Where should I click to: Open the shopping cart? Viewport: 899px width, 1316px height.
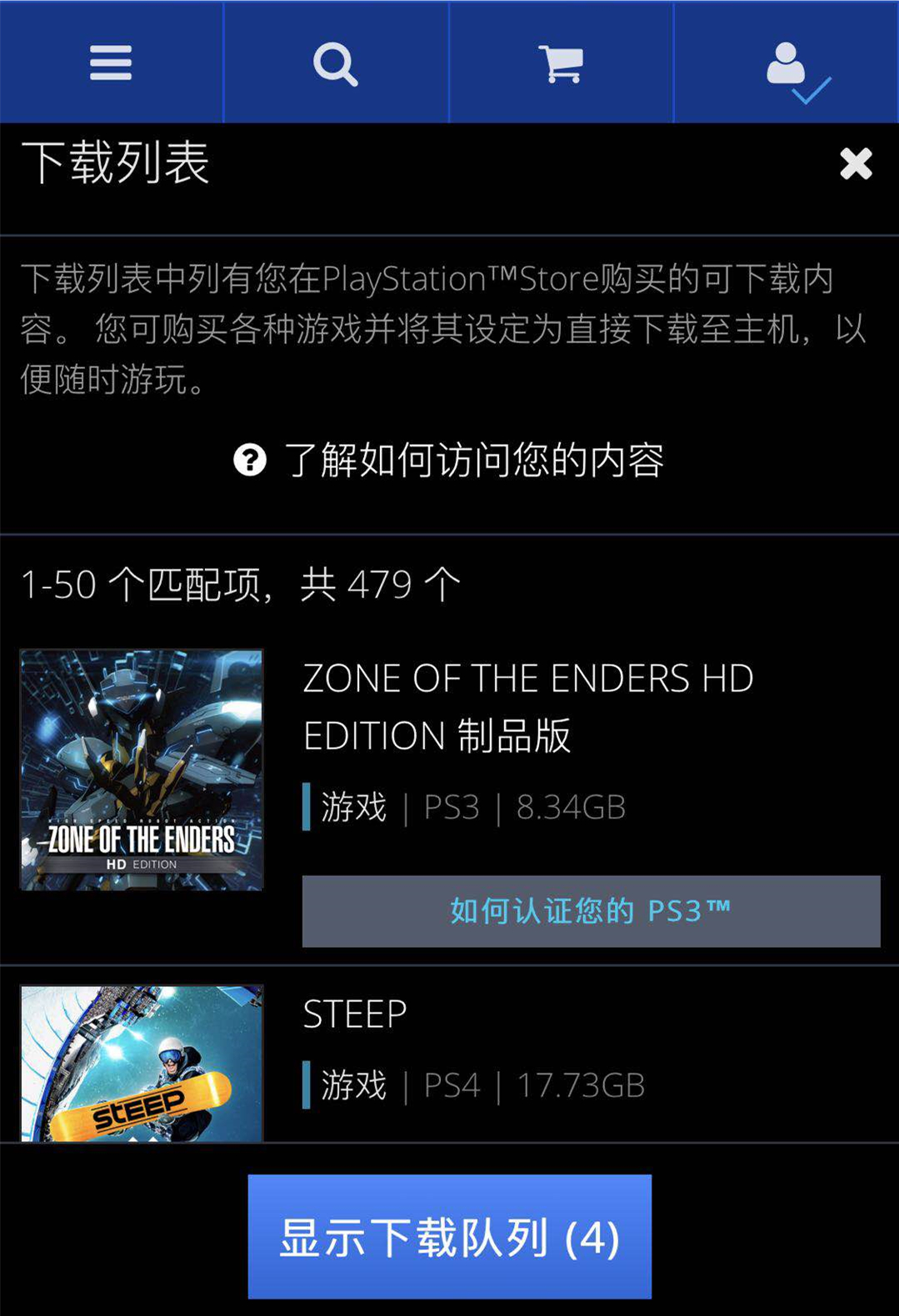tap(560, 62)
